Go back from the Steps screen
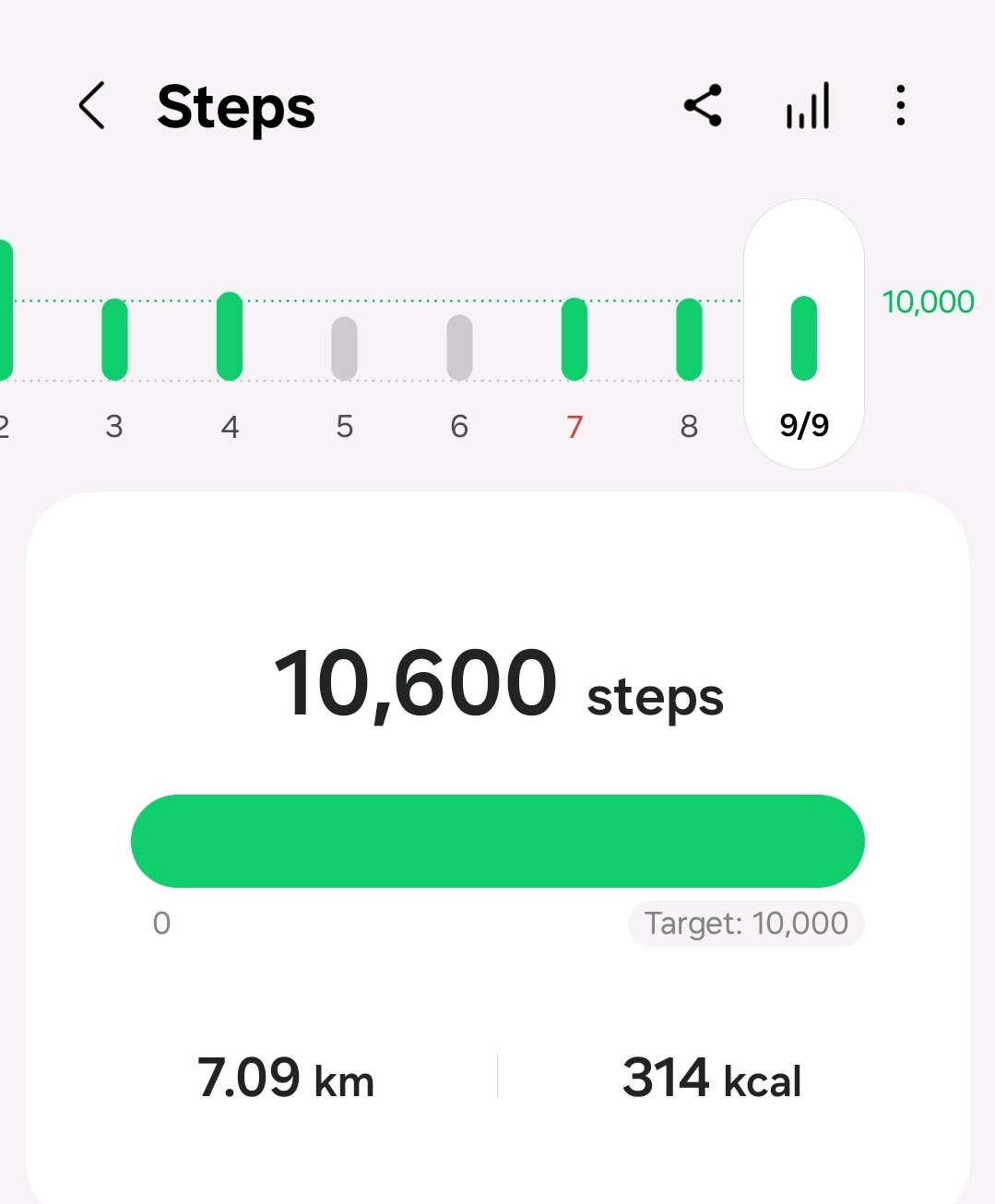 click(92, 106)
